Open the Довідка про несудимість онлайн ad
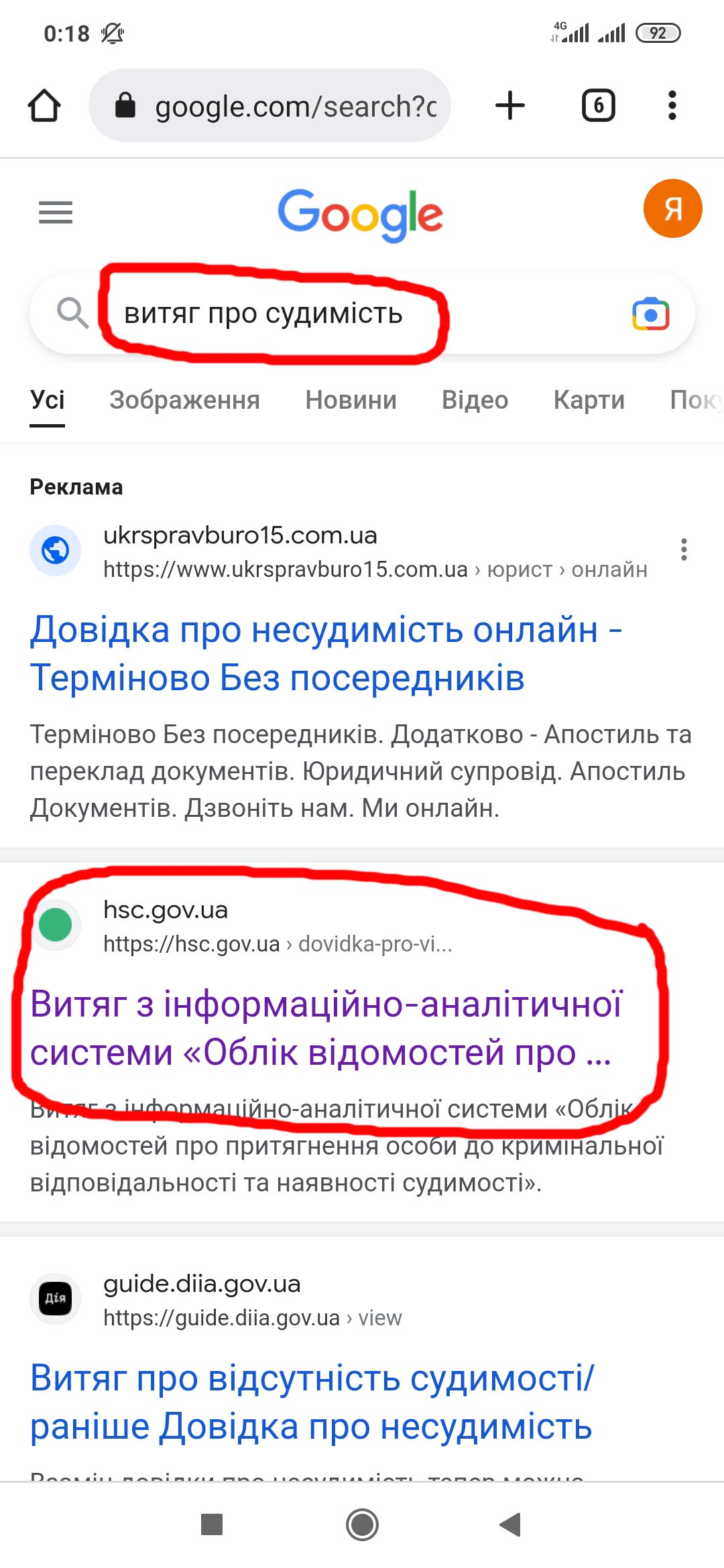 click(326, 653)
